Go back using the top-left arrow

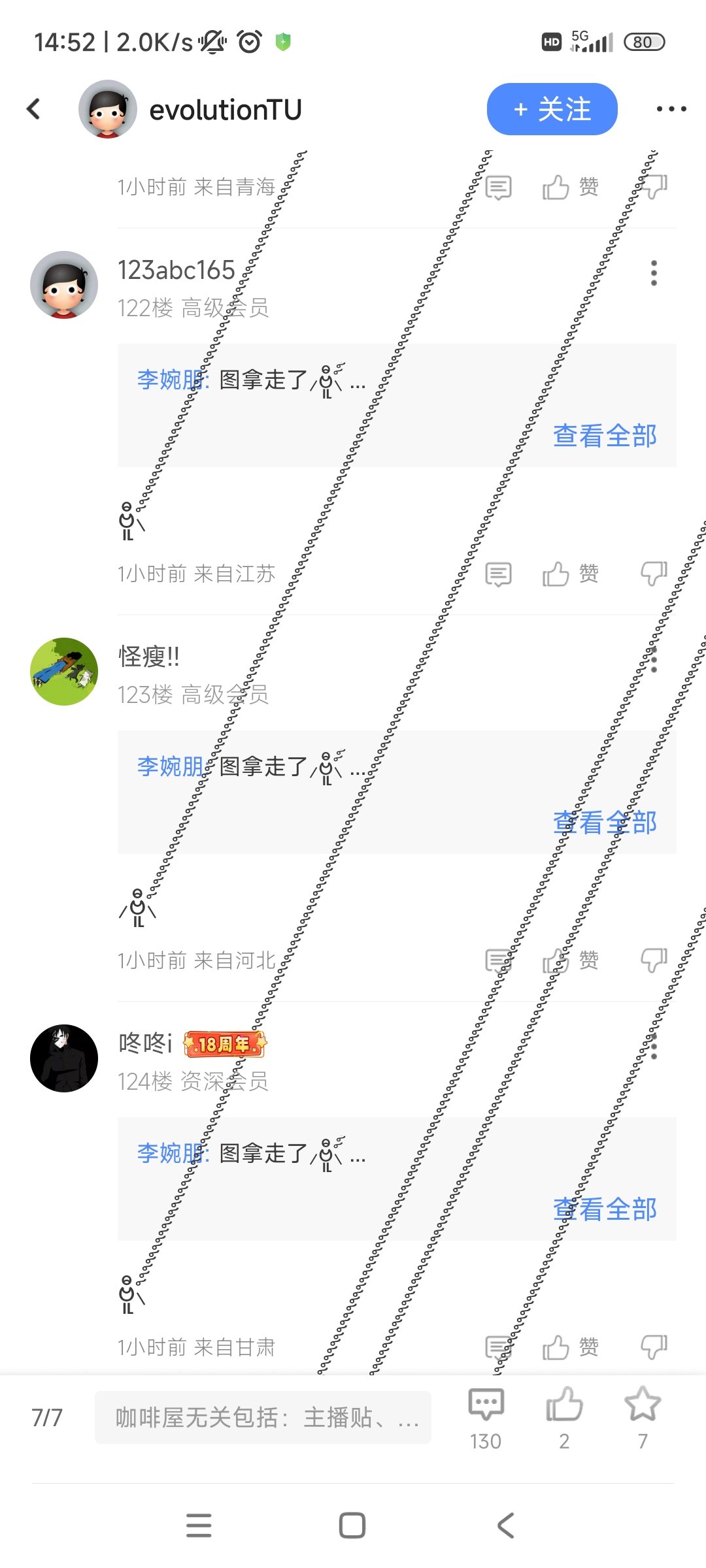pos(34,109)
